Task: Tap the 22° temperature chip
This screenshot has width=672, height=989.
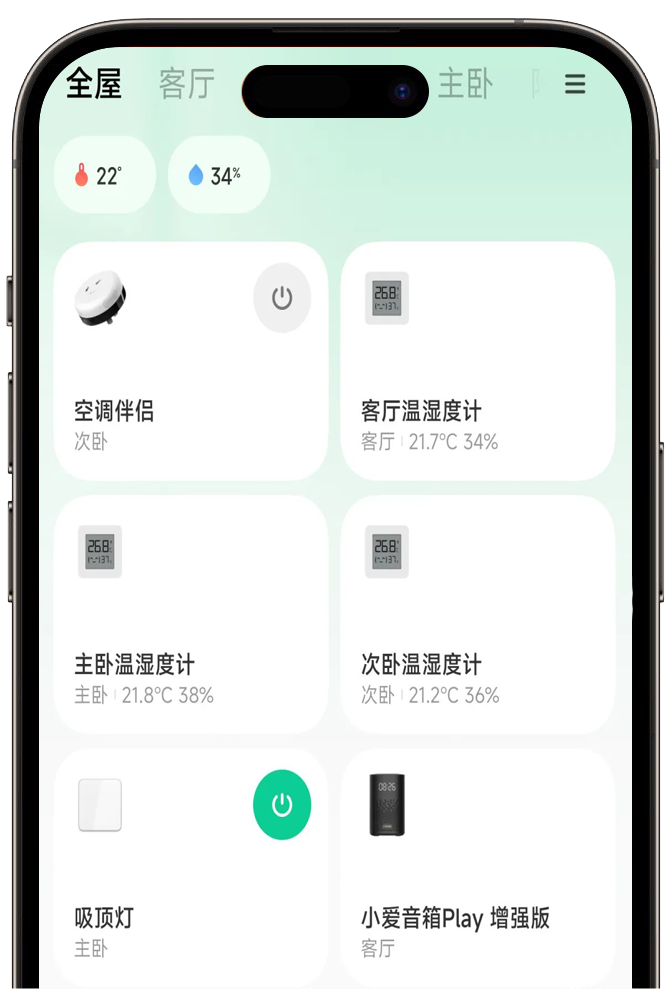Action: 104,176
